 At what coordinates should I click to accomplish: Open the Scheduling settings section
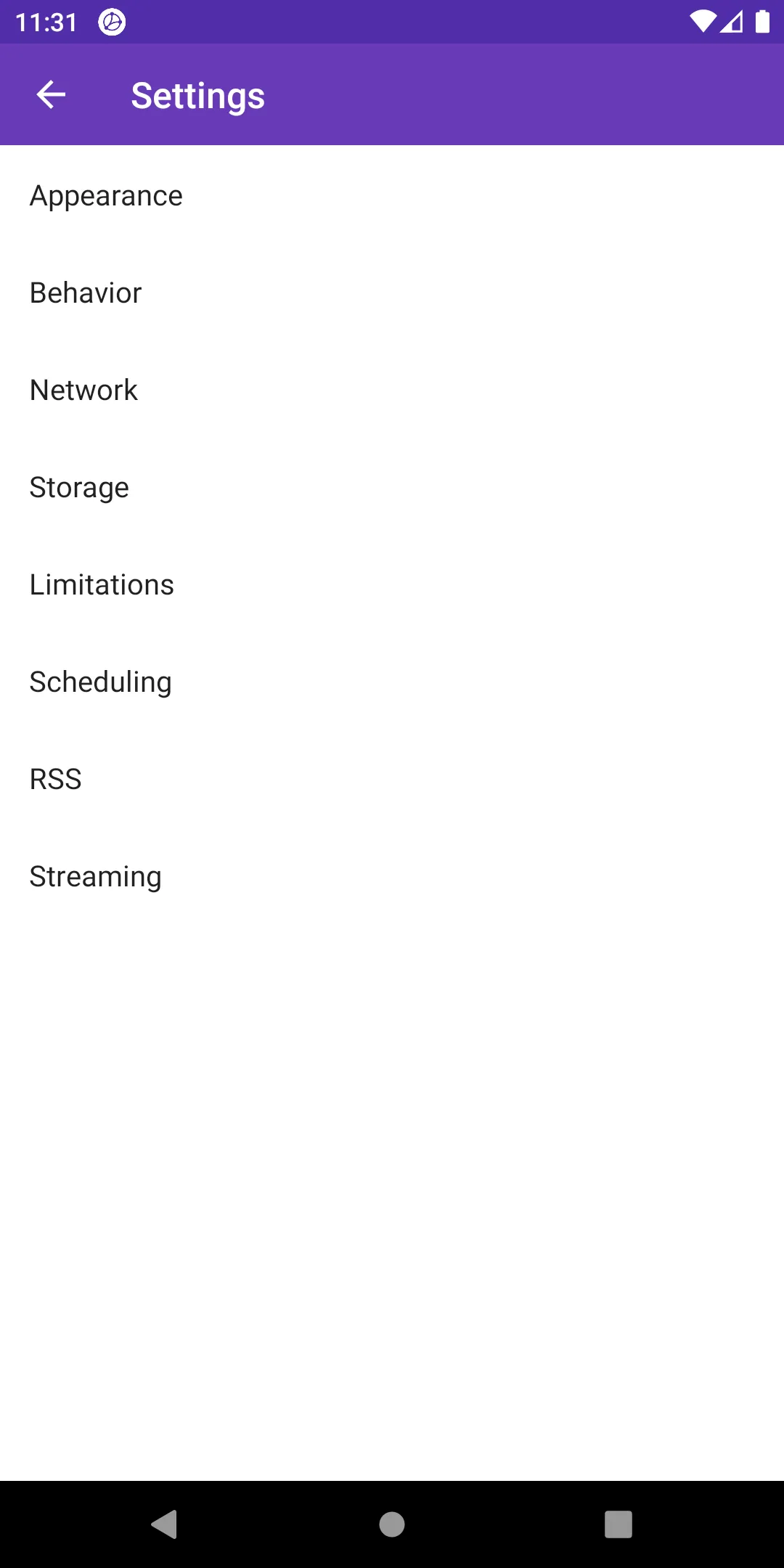100,682
